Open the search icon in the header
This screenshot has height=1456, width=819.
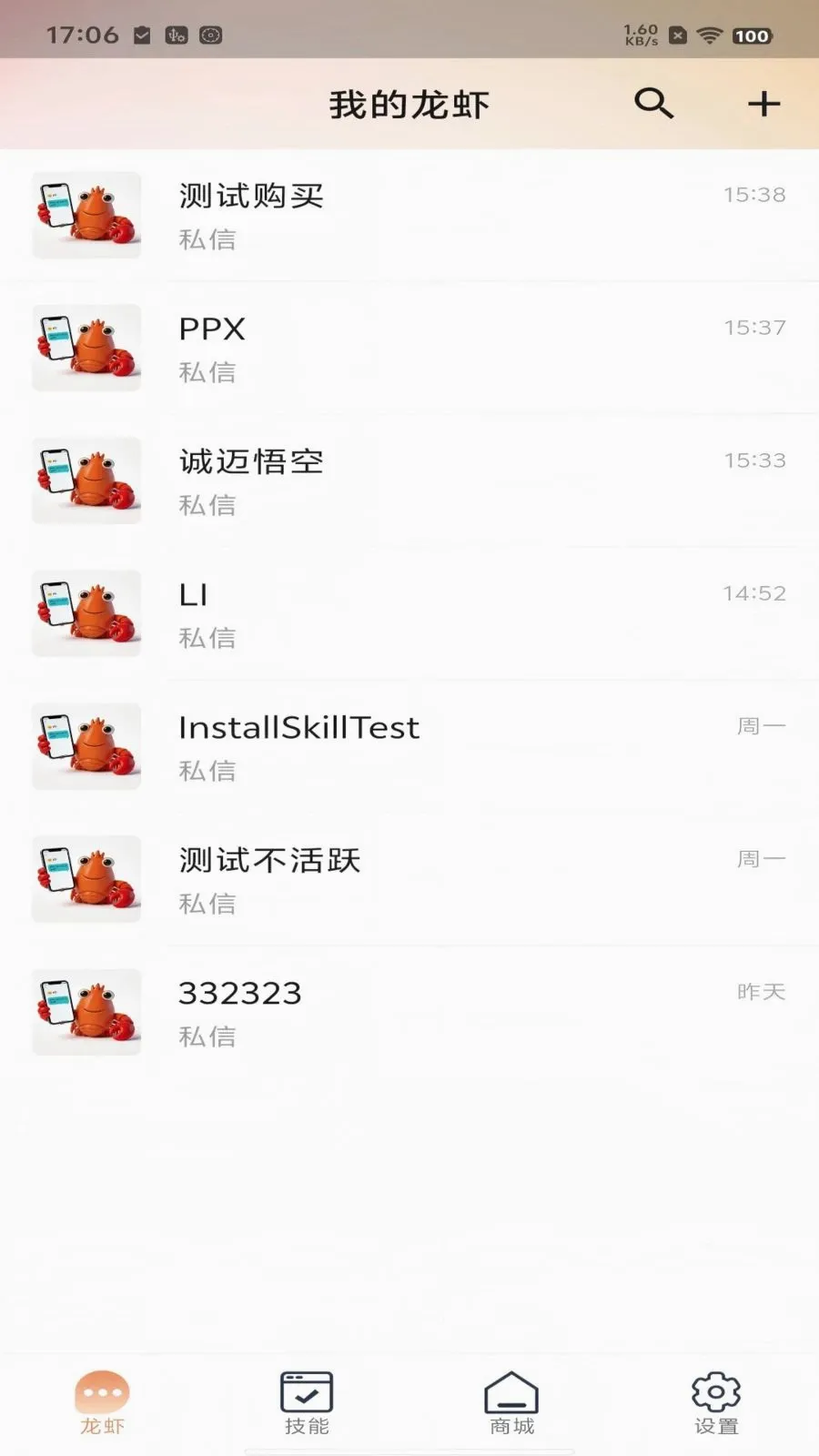point(653,104)
